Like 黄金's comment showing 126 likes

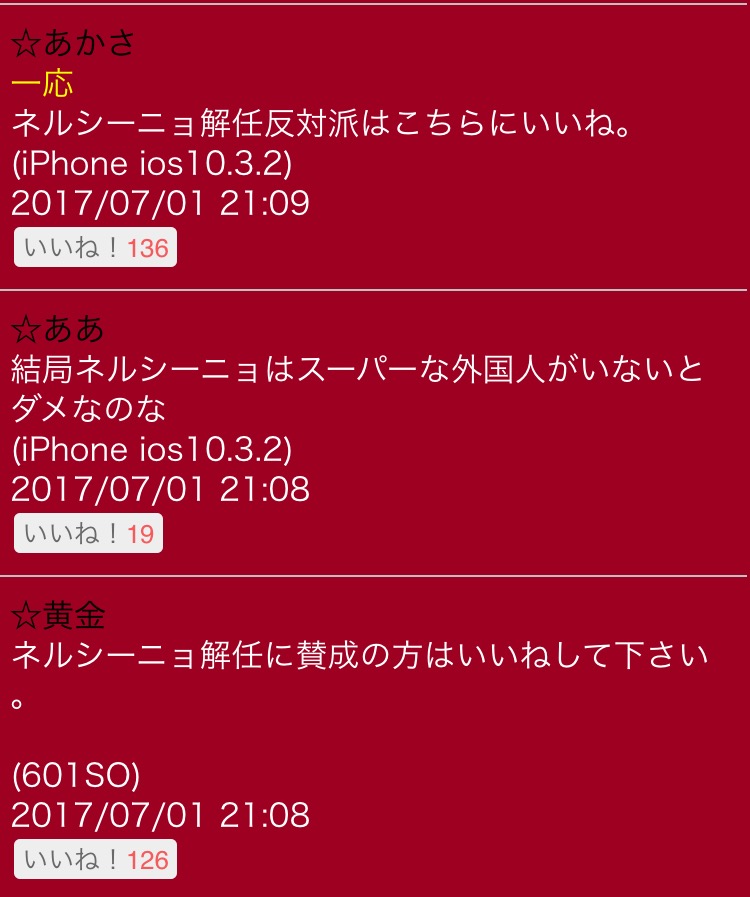point(96,859)
